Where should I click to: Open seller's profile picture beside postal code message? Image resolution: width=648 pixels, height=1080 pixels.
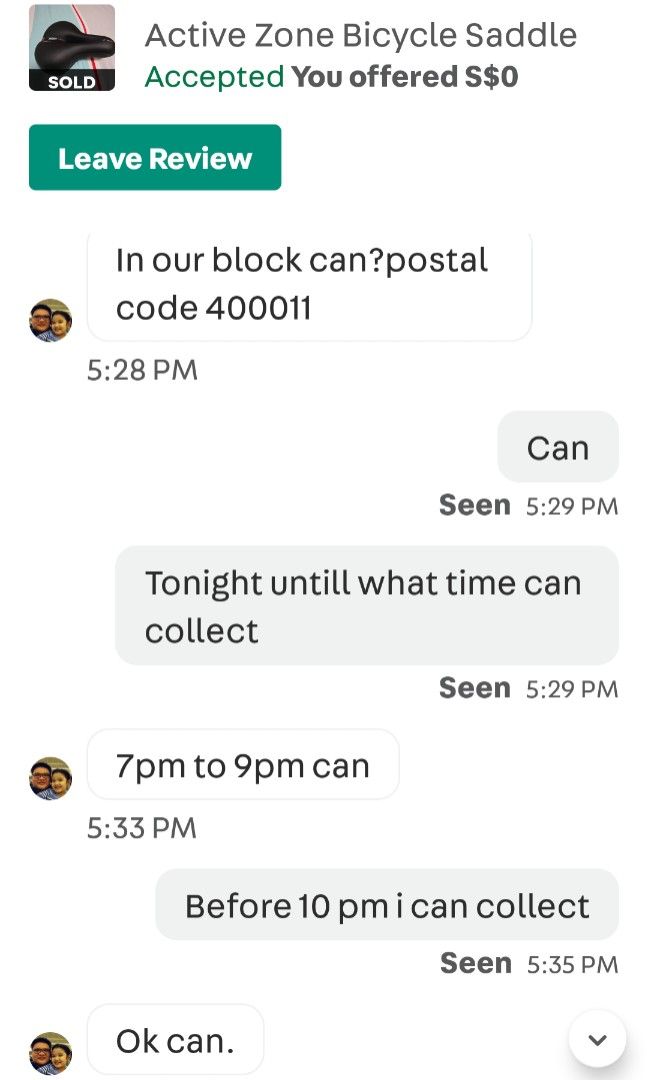50,320
